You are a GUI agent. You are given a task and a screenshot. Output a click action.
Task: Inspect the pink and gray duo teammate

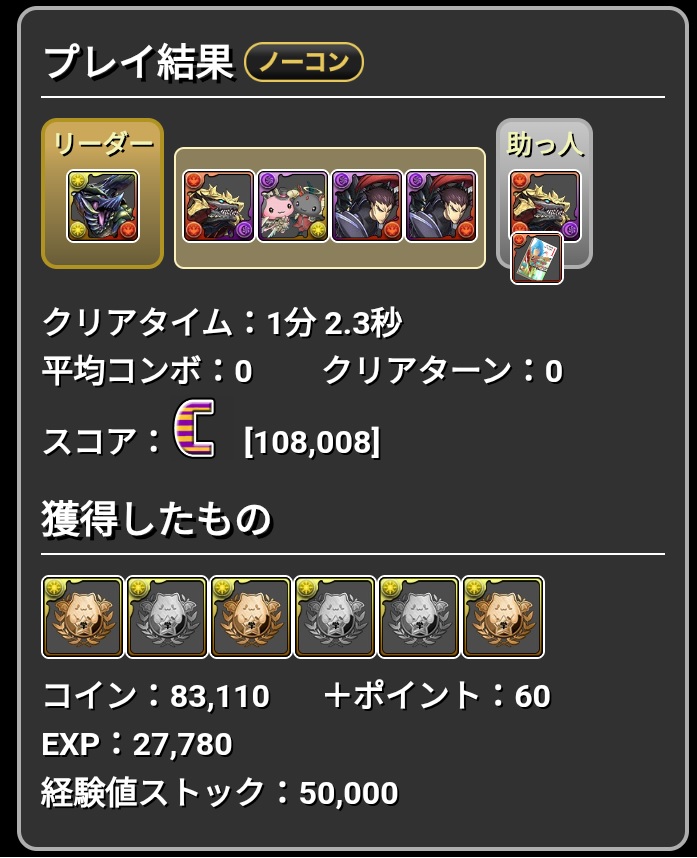click(x=293, y=206)
